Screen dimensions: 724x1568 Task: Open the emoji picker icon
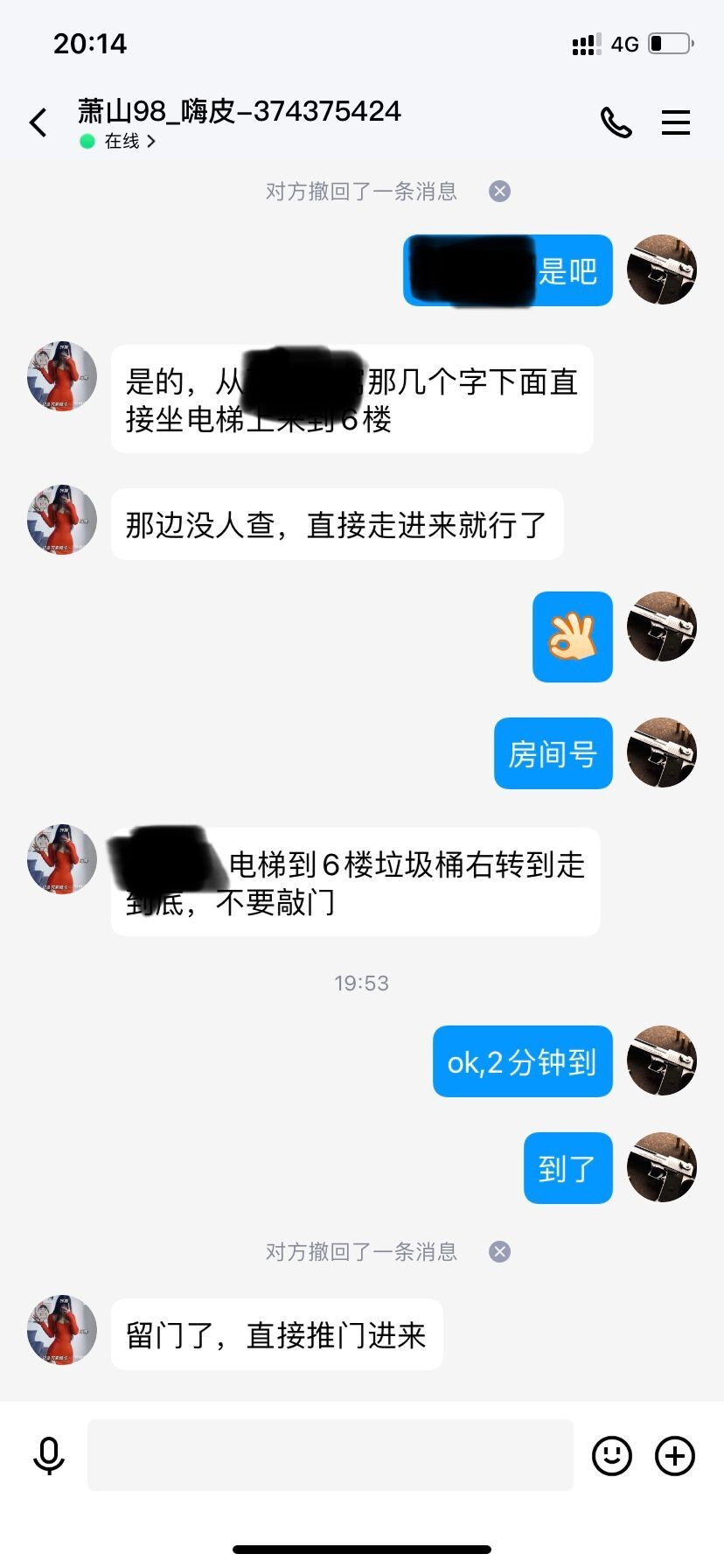pos(611,1455)
